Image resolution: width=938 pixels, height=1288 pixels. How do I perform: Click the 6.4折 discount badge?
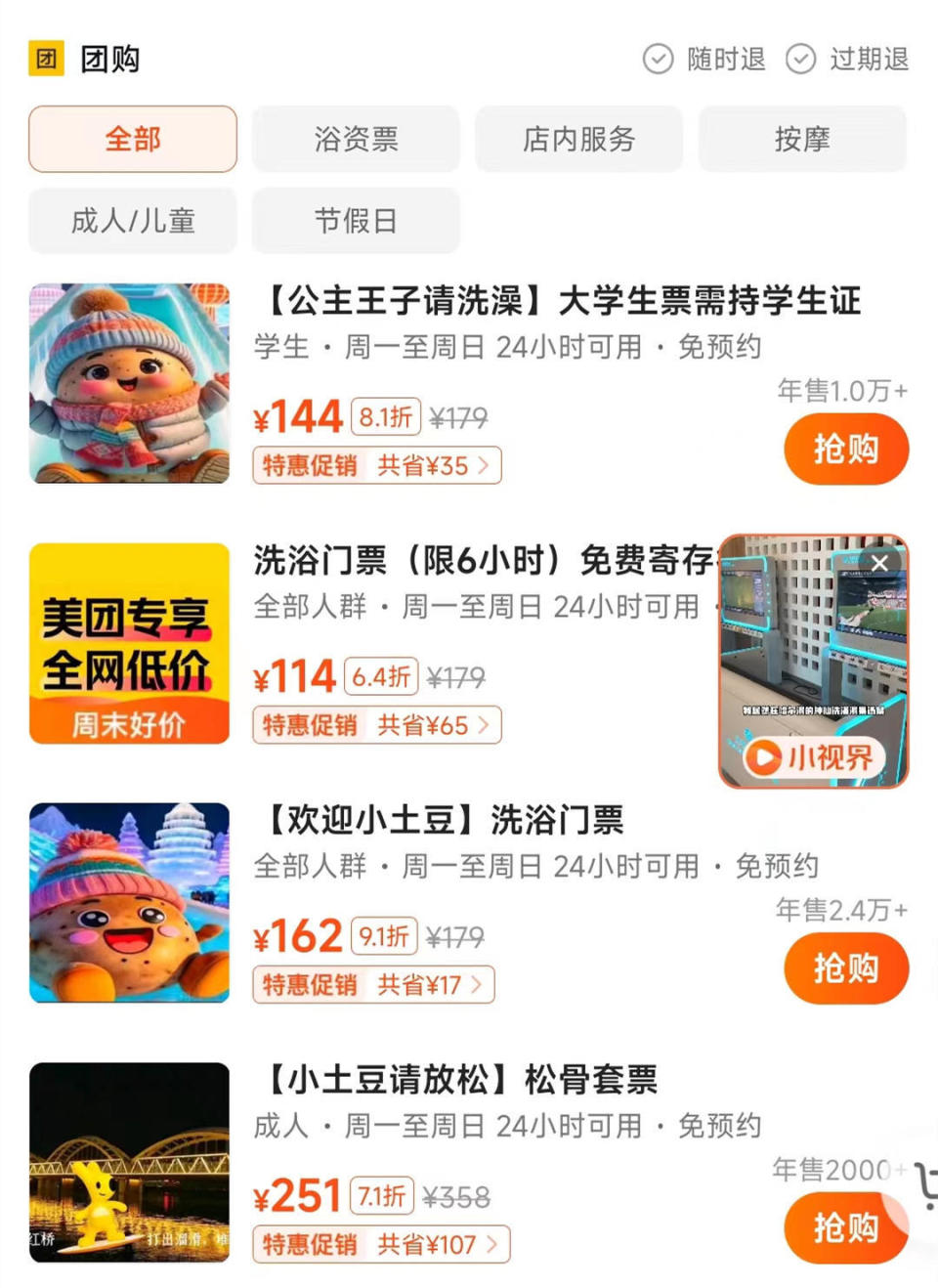click(x=383, y=675)
